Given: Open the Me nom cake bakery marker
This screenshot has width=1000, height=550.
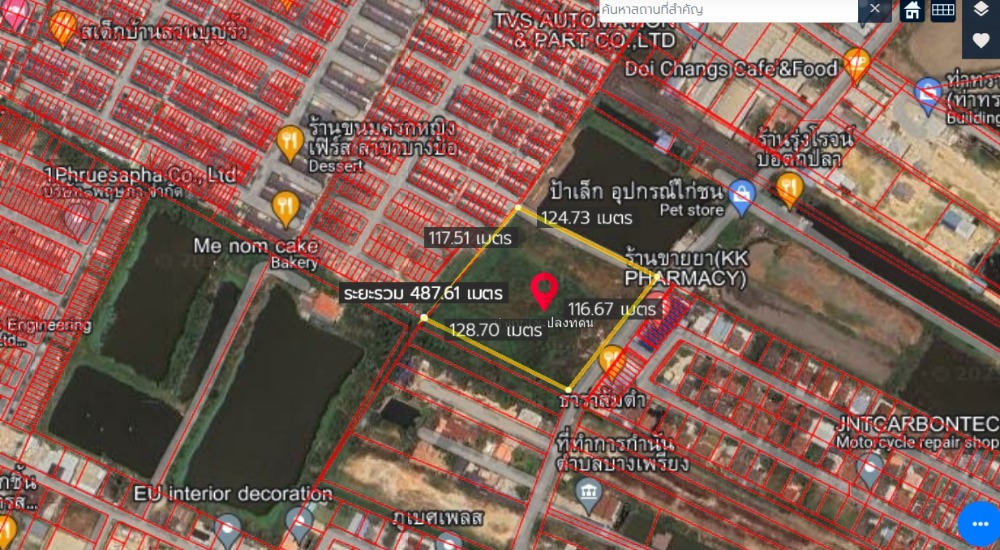Looking at the screenshot, I should coord(286,209).
